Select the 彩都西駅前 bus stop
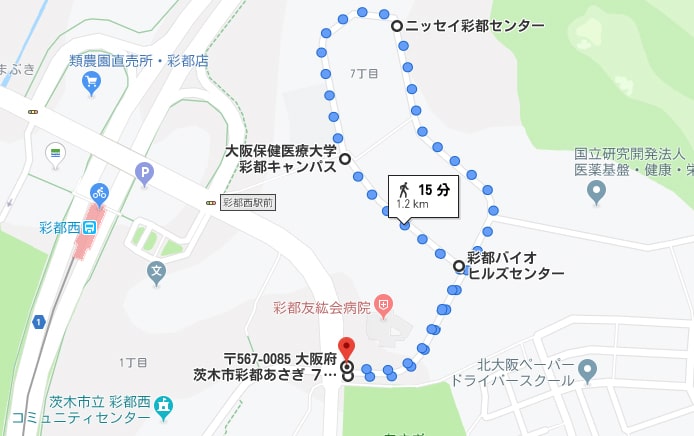This screenshot has height=436, width=694. pos(211,202)
